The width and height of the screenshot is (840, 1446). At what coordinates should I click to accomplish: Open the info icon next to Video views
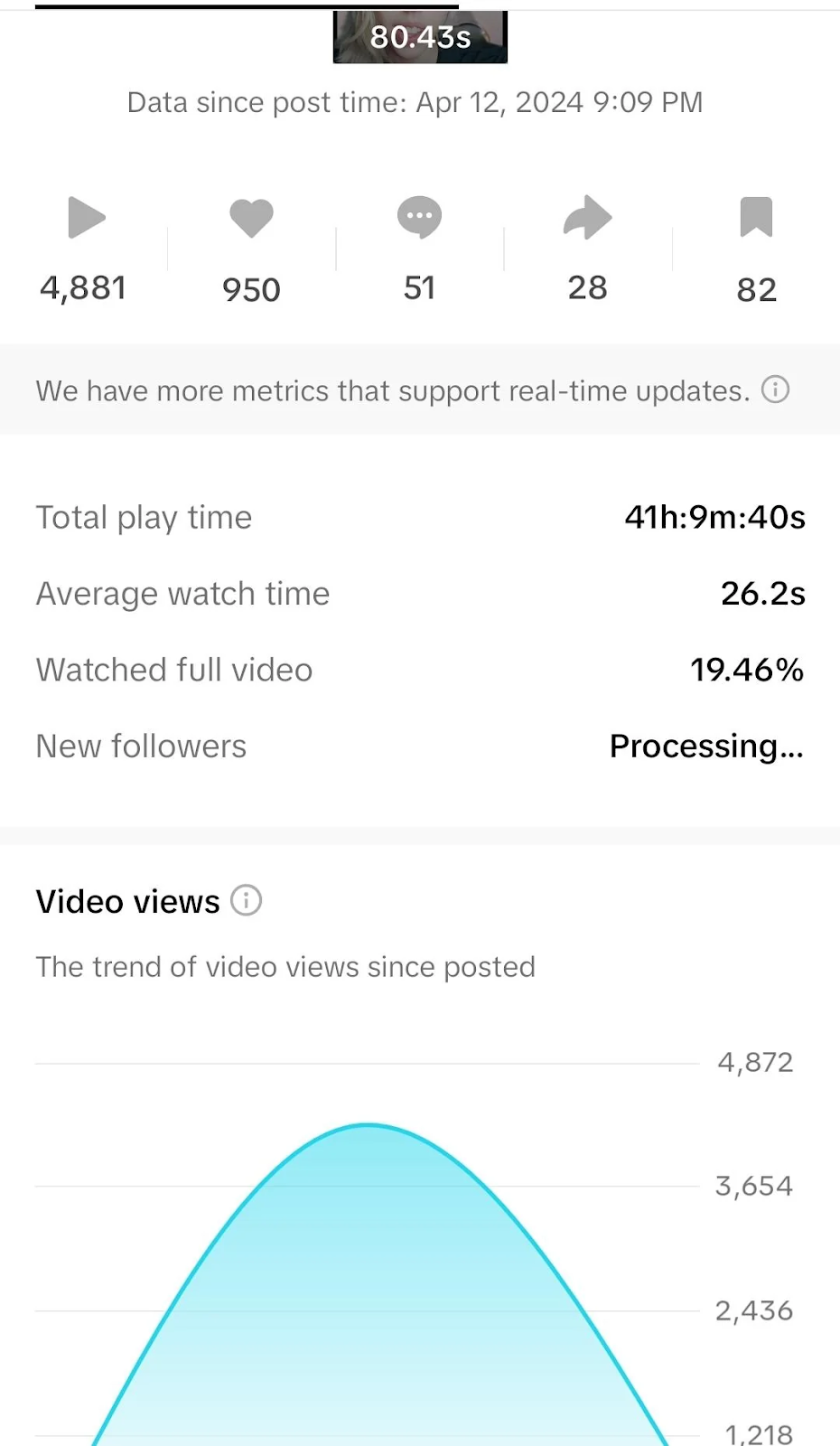[246, 900]
